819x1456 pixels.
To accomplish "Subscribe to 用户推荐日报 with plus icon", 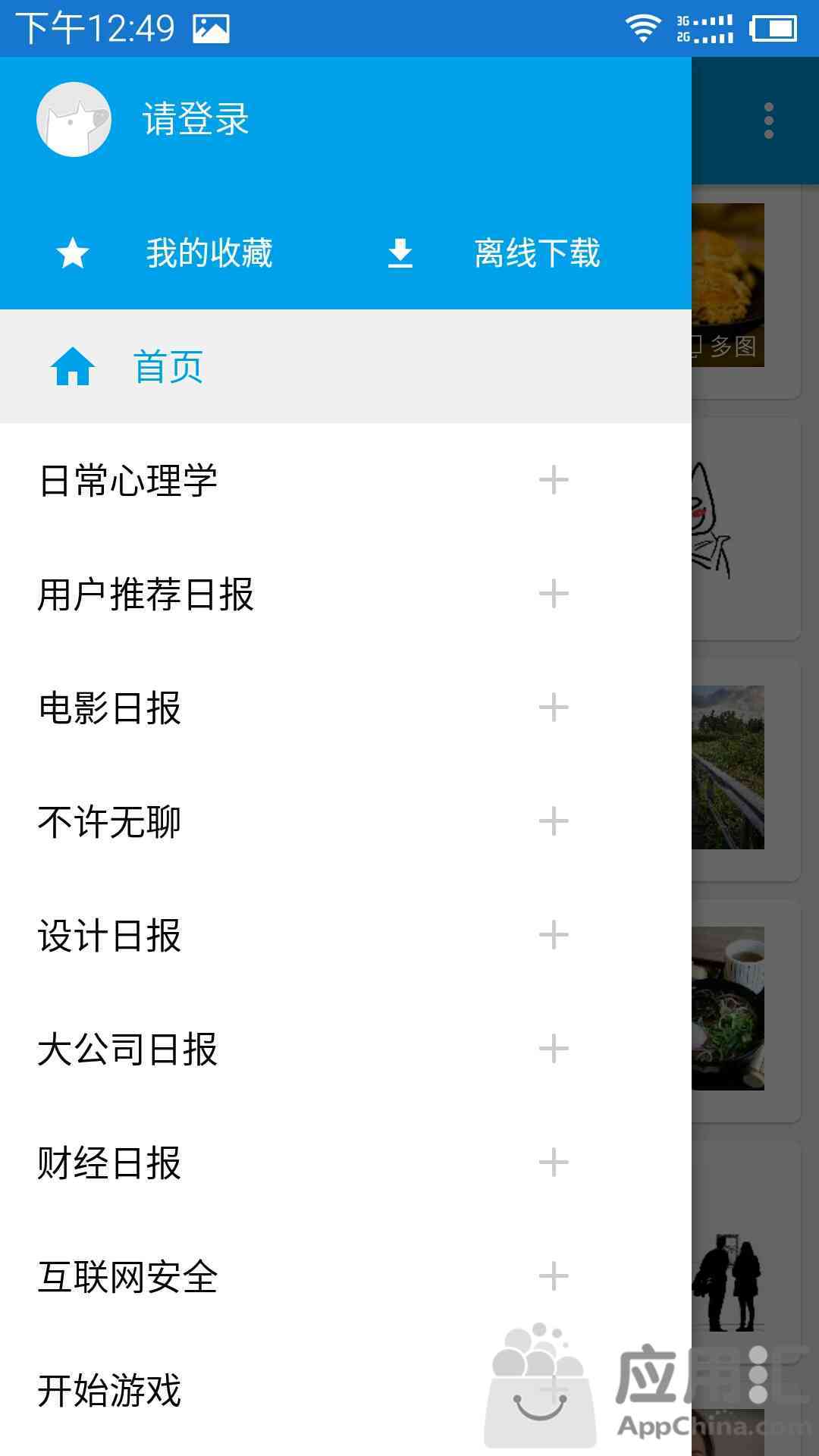I will point(554,594).
